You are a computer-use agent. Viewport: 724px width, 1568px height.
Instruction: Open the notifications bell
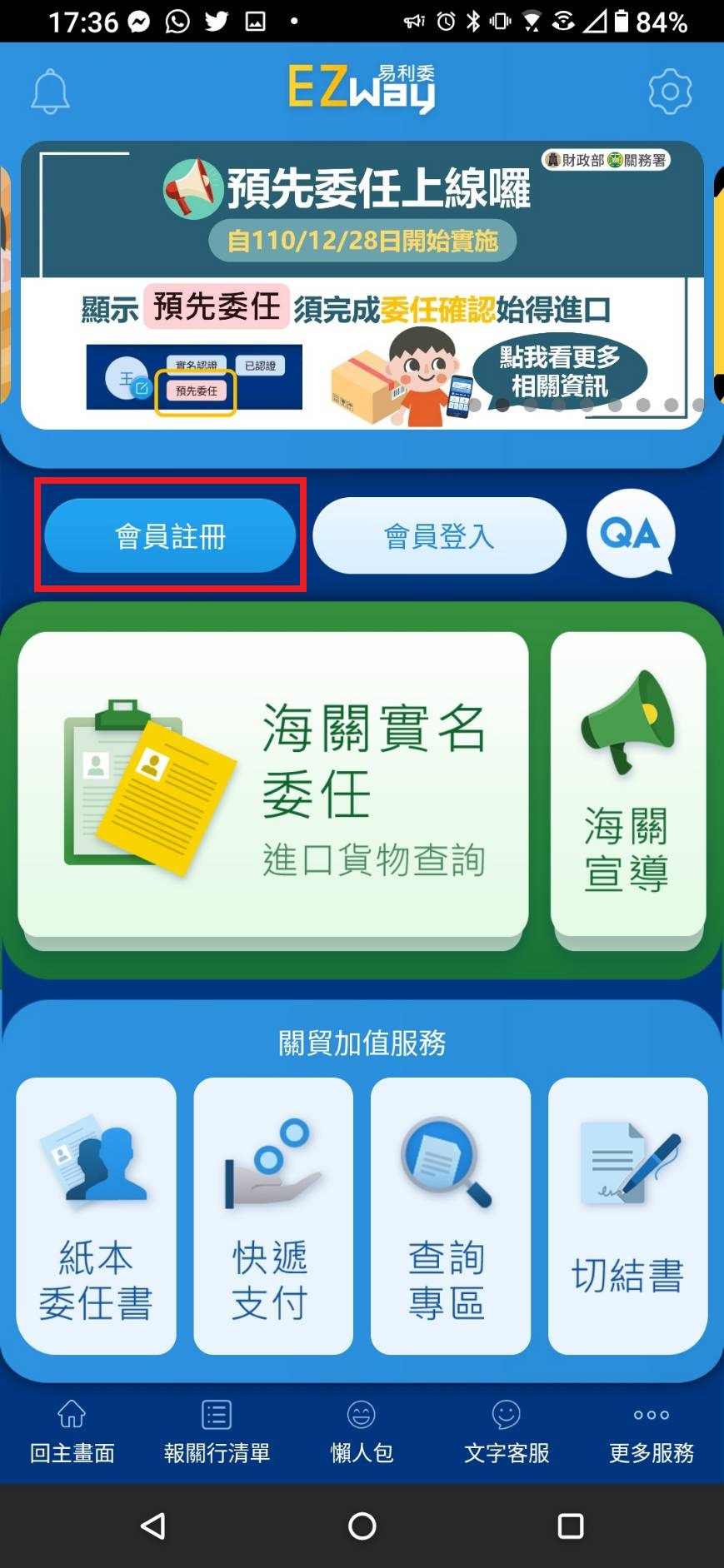pyautogui.click(x=50, y=92)
